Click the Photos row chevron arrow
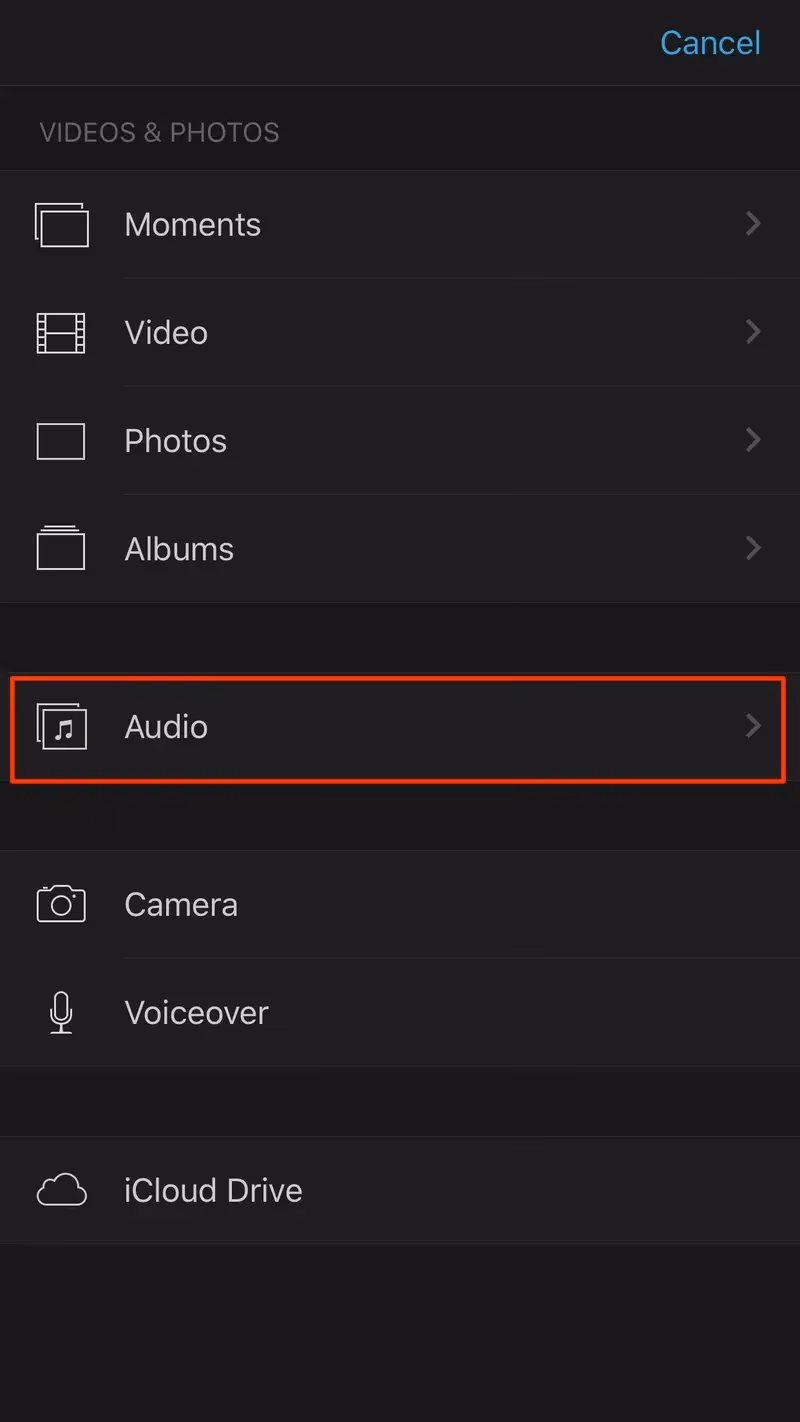The width and height of the screenshot is (800, 1422). tap(752, 440)
